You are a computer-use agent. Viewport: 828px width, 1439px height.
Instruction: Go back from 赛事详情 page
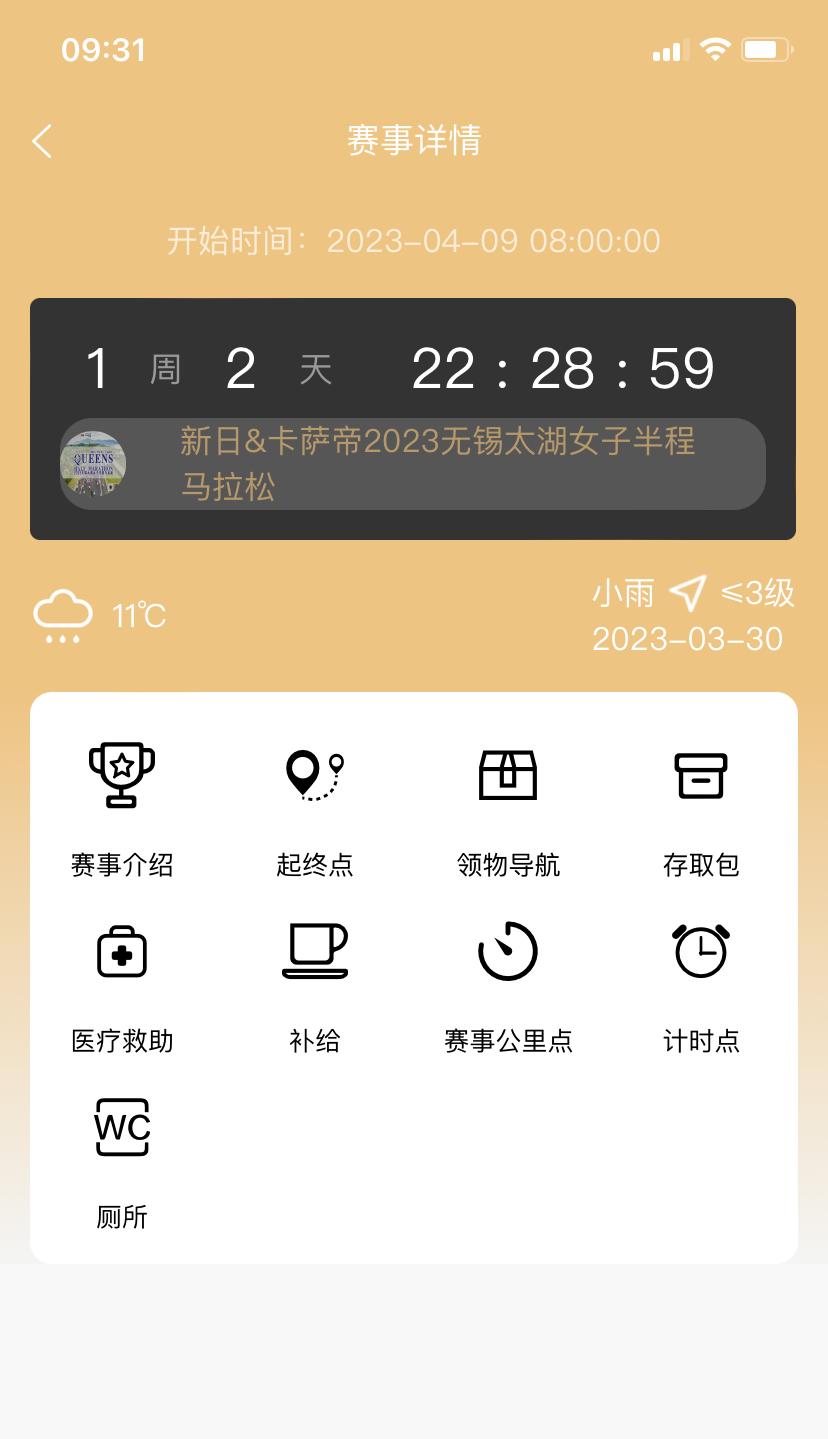click(42, 141)
